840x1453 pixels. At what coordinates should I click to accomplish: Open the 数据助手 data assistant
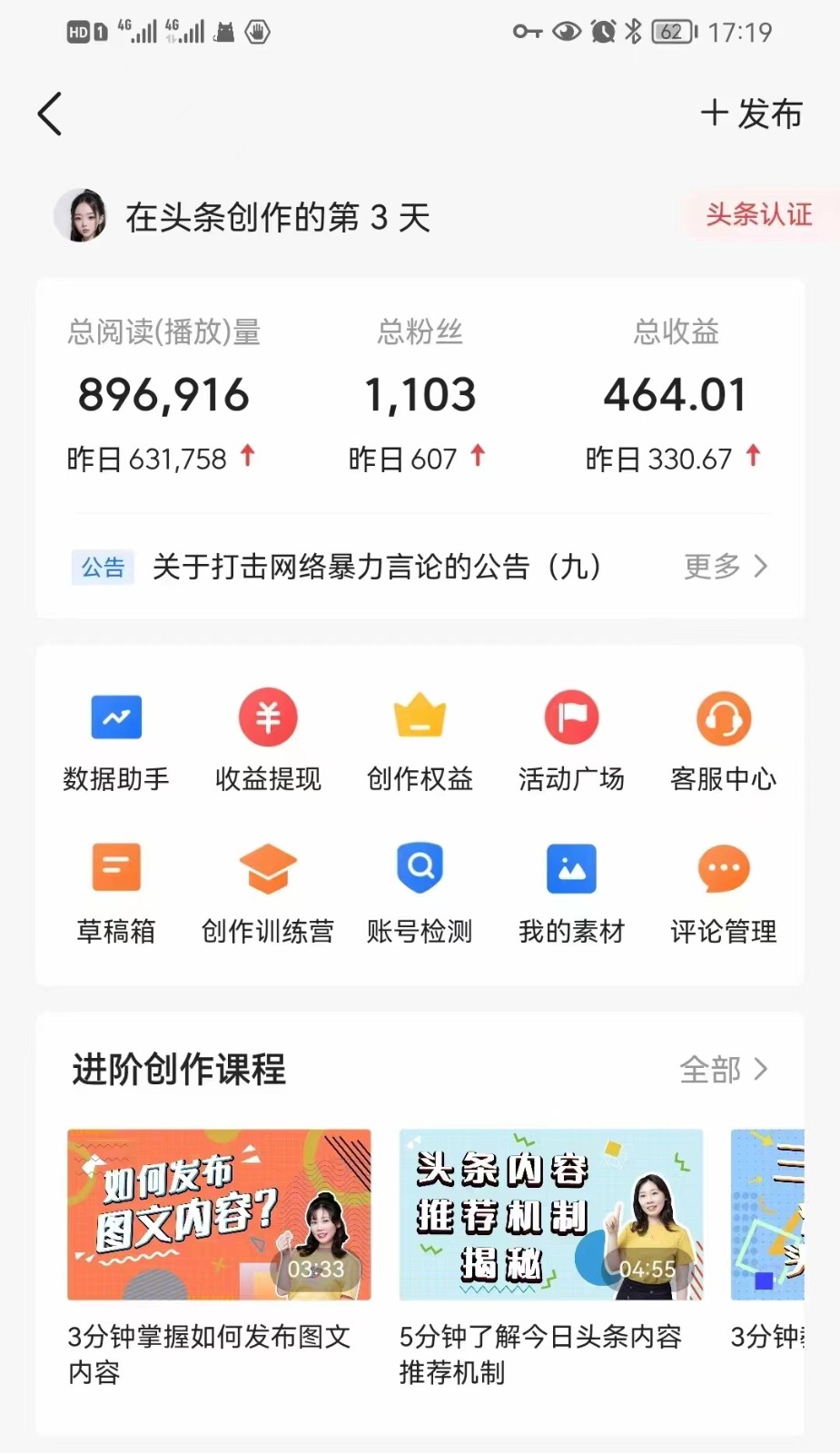116,740
